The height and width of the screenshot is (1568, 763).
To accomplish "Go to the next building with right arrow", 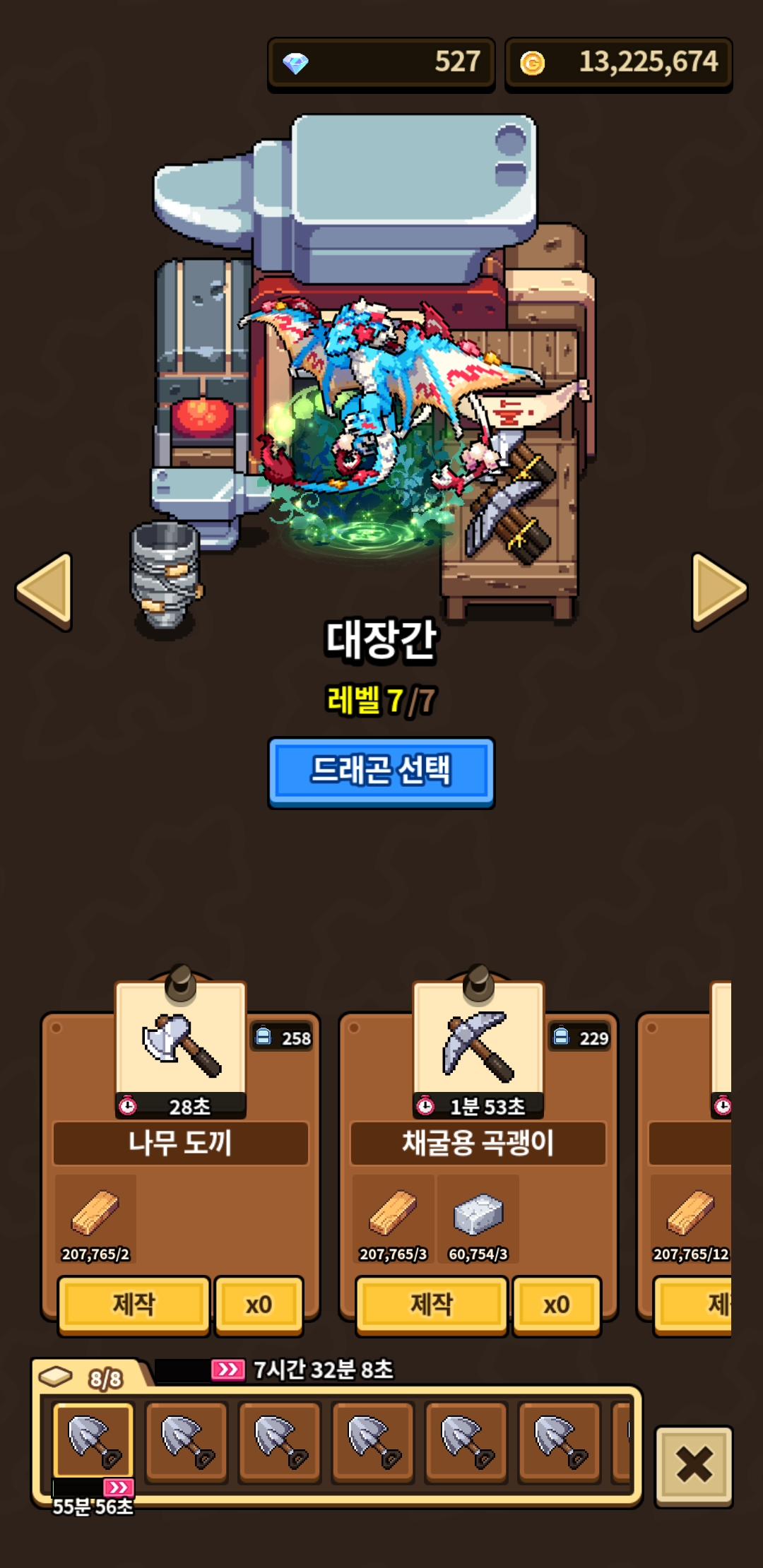I will 718,590.
